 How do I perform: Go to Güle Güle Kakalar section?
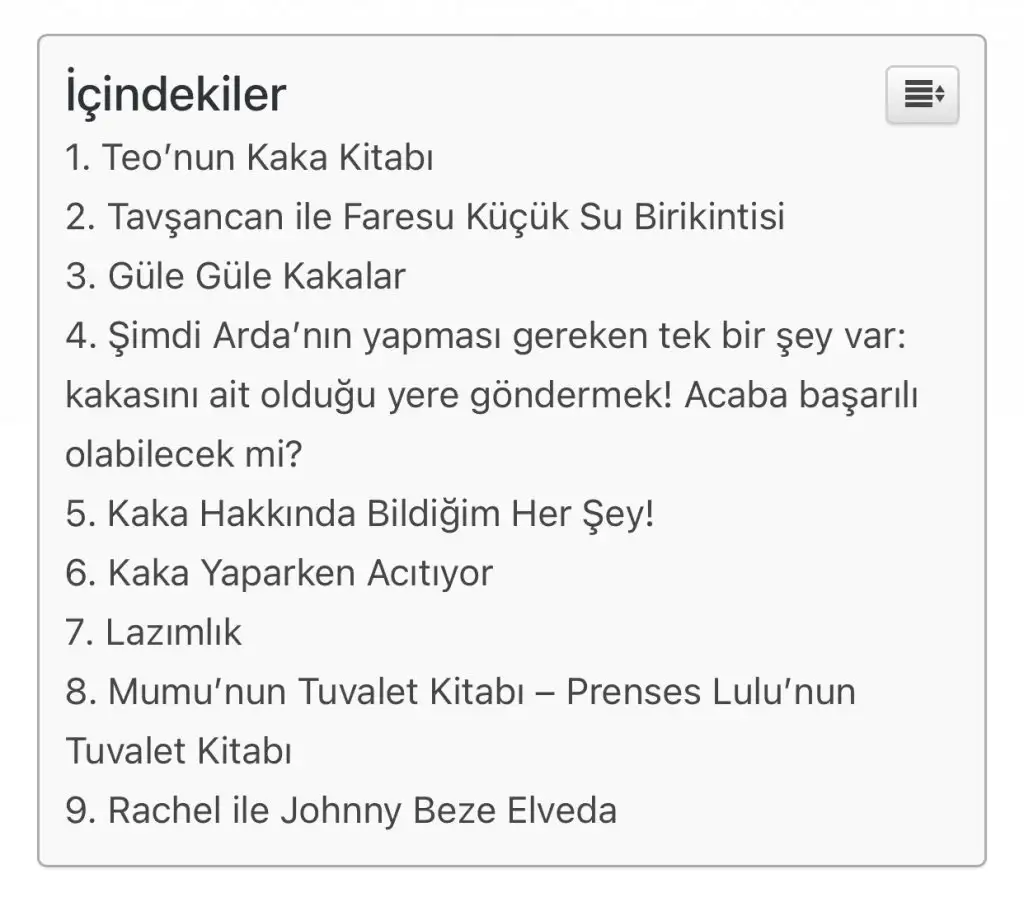(x=236, y=276)
